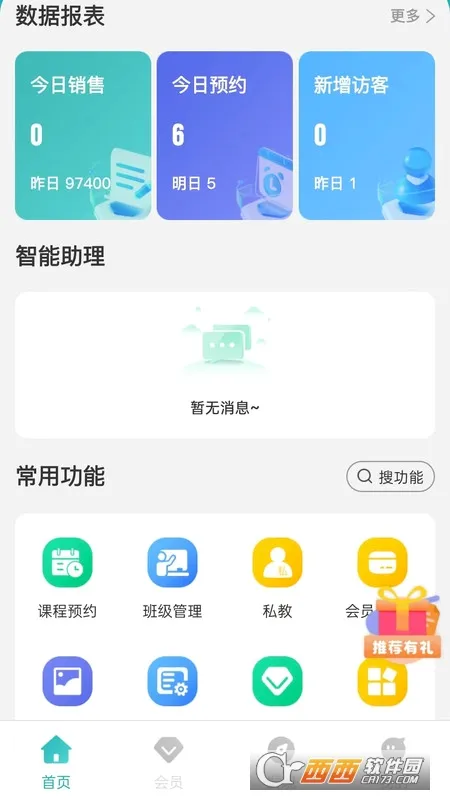Viewport: 450px width, 800px height.
Task: Open the blue list-settings icon function
Action: point(172,681)
